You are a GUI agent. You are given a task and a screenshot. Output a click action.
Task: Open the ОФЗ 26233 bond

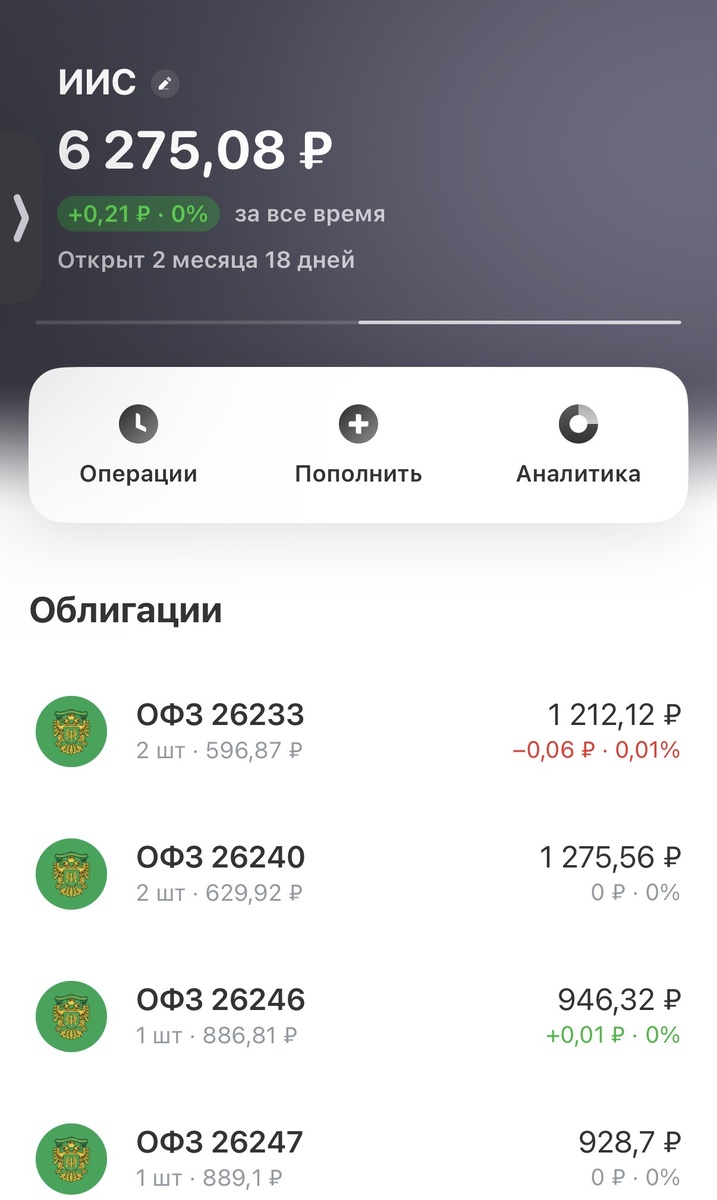[358, 731]
